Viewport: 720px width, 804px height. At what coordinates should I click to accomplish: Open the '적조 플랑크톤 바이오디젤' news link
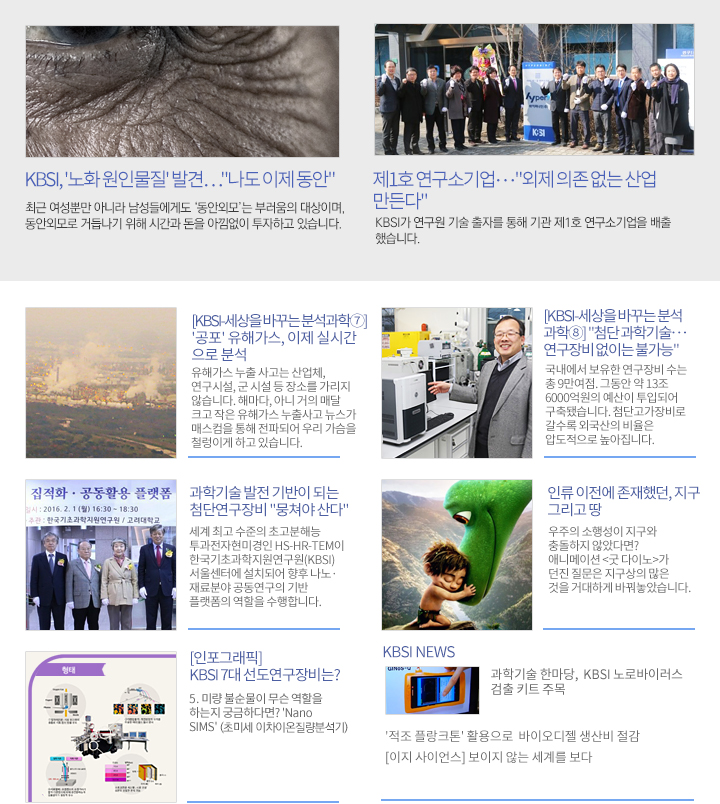512,735
